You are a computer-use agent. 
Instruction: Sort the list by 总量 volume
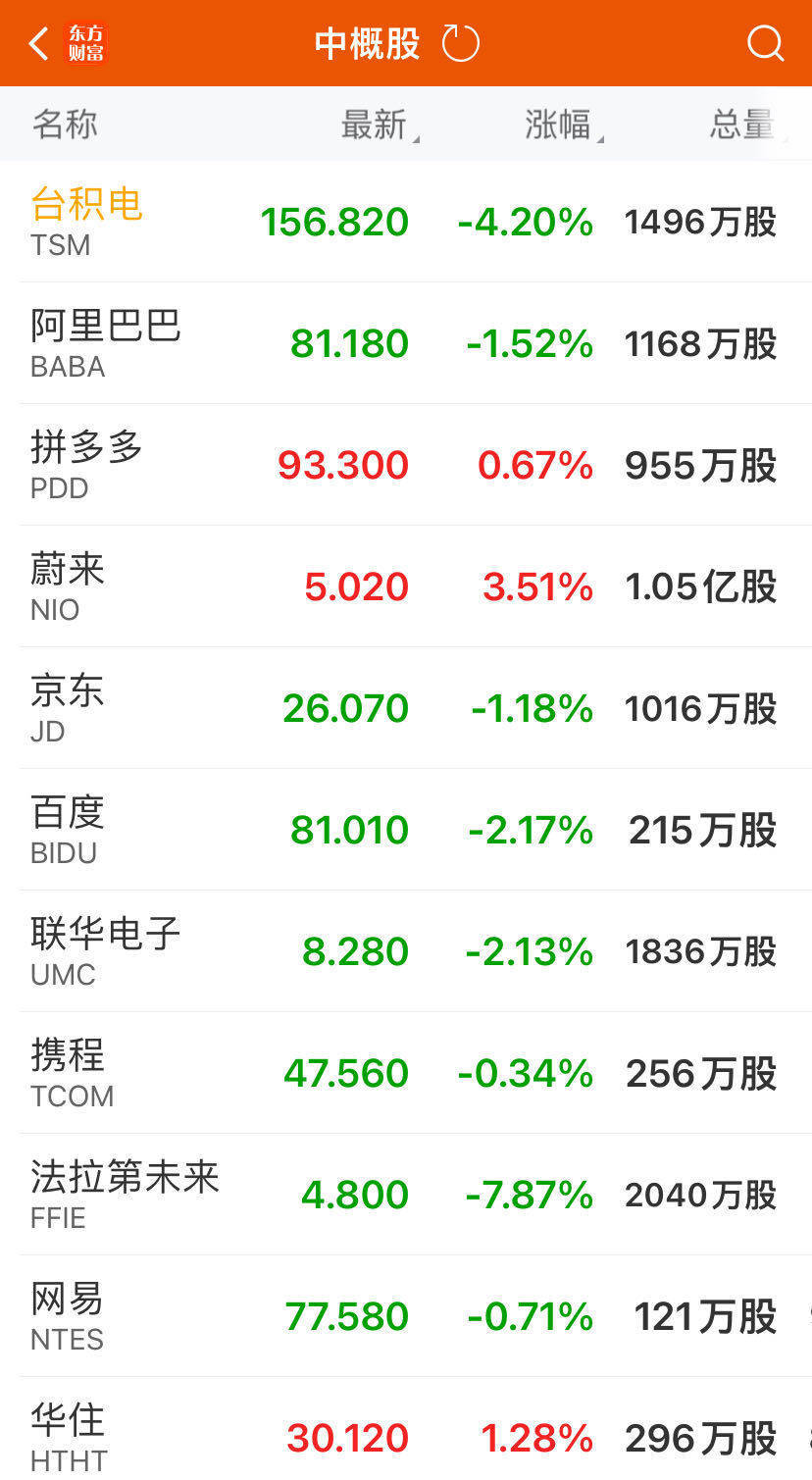coord(742,126)
